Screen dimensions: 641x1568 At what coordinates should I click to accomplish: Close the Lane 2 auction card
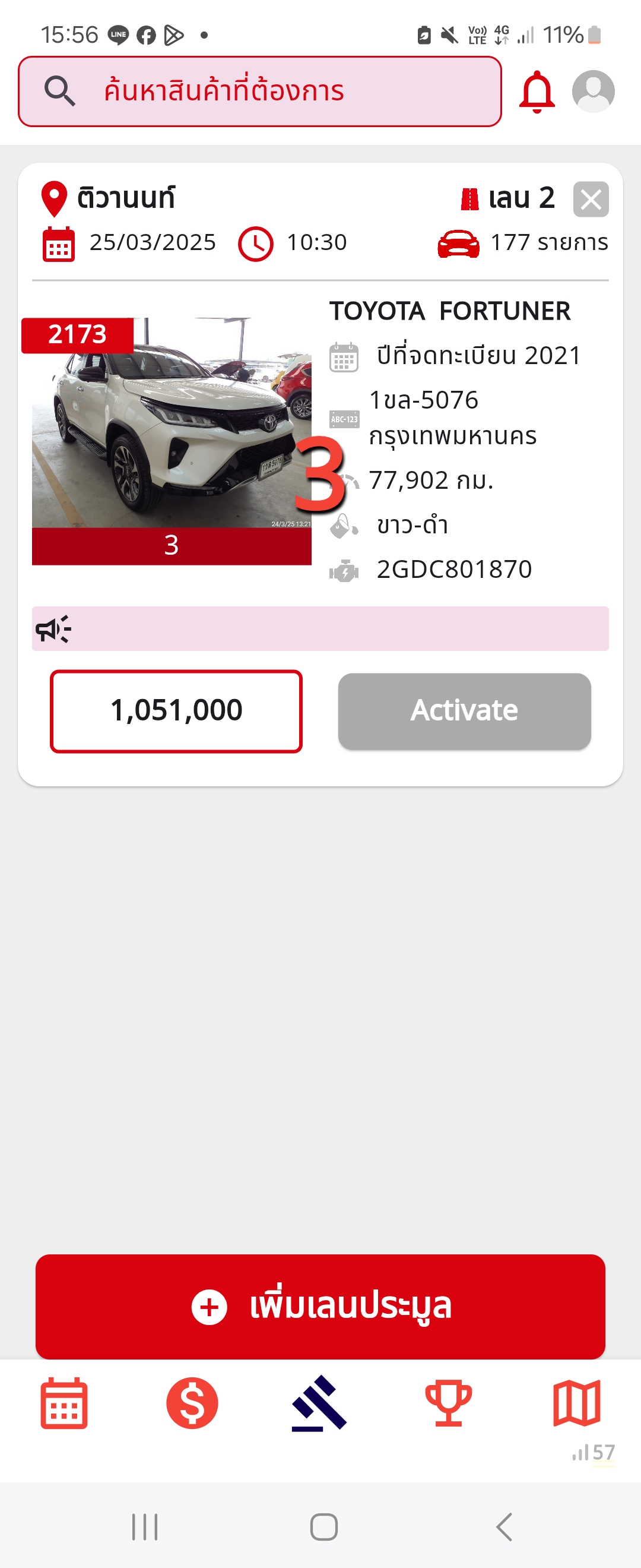tap(591, 199)
